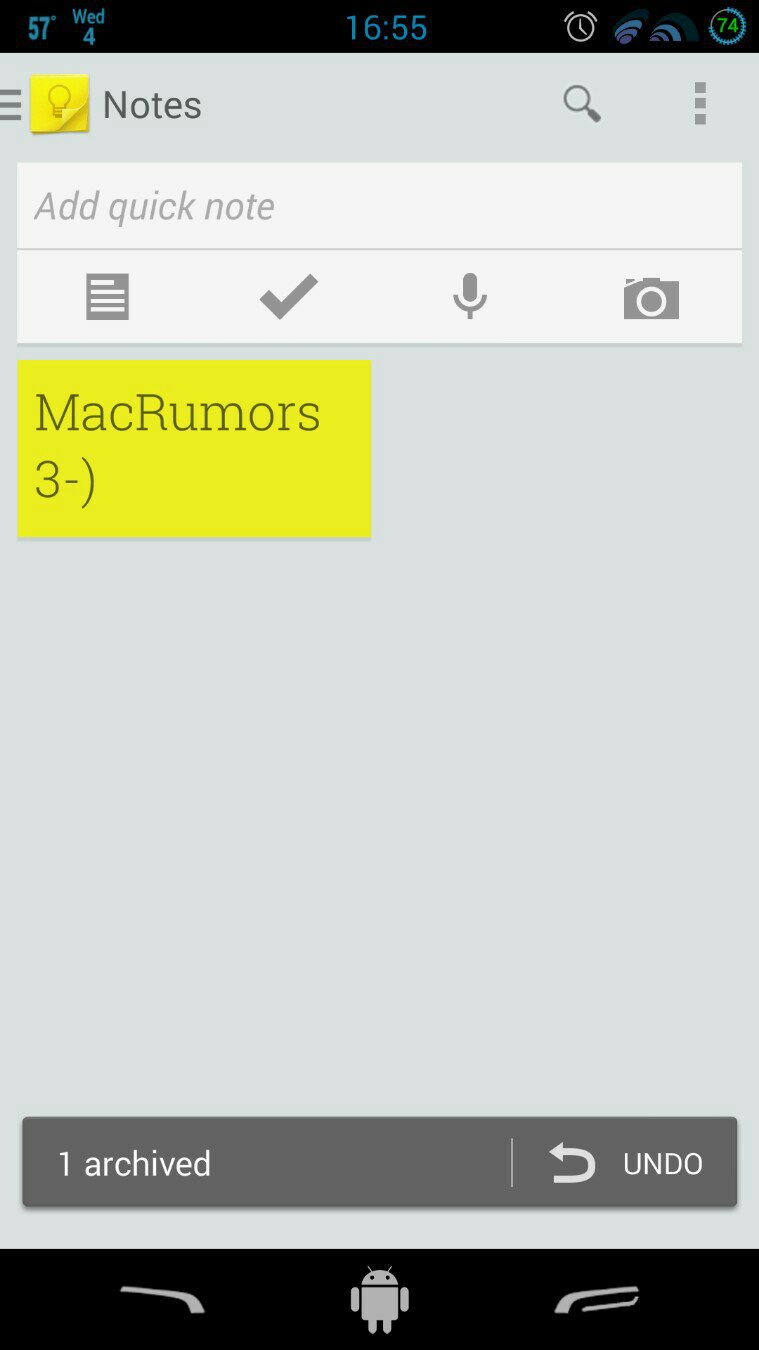Screen dimensions: 759x1350
Task: Tap the Add quick note field
Action: (378, 206)
